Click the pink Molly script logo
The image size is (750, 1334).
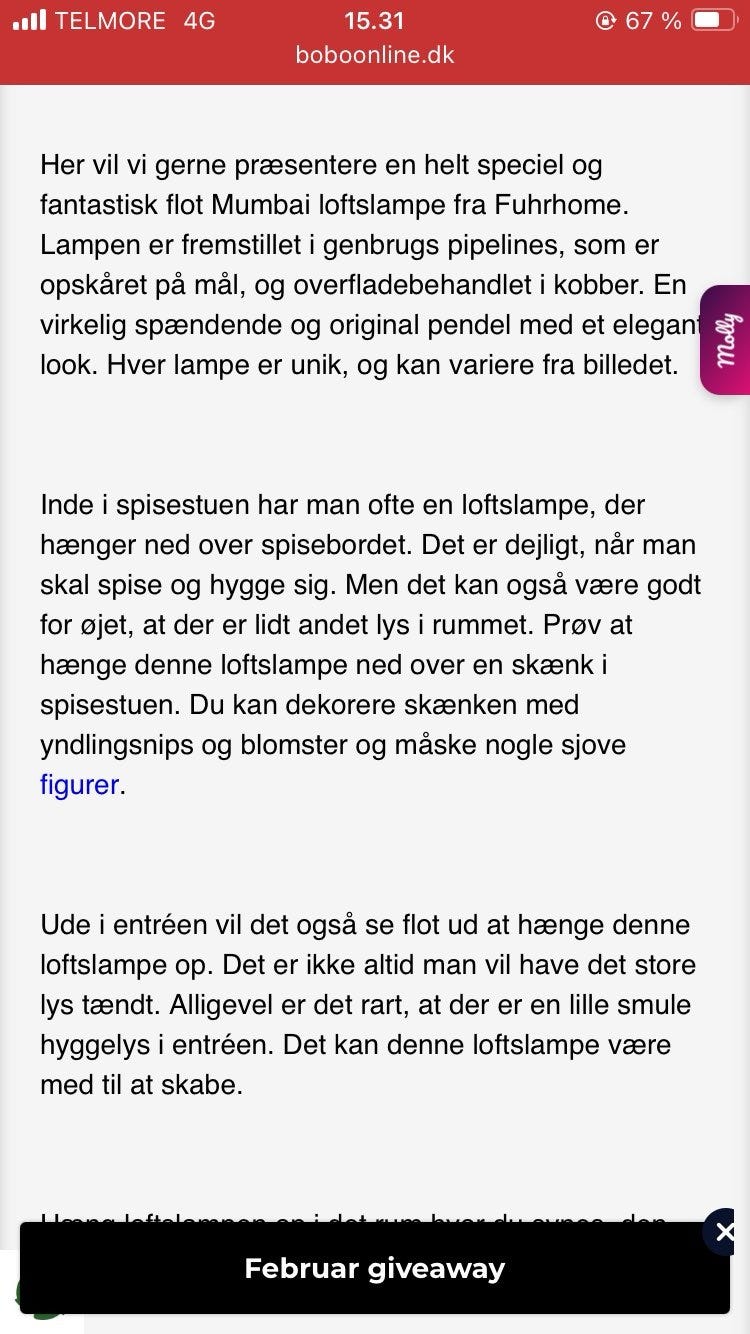[727, 338]
